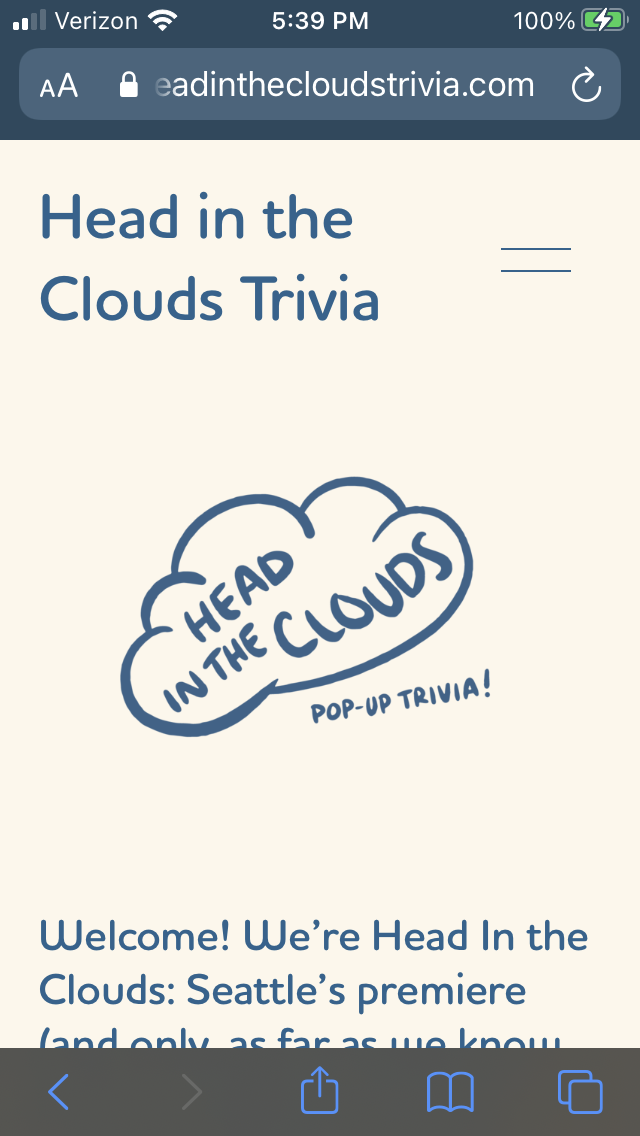The width and height of the screenshot is (640, 1136).
Task: Show all open tabs
Action: coord(580,1092)
